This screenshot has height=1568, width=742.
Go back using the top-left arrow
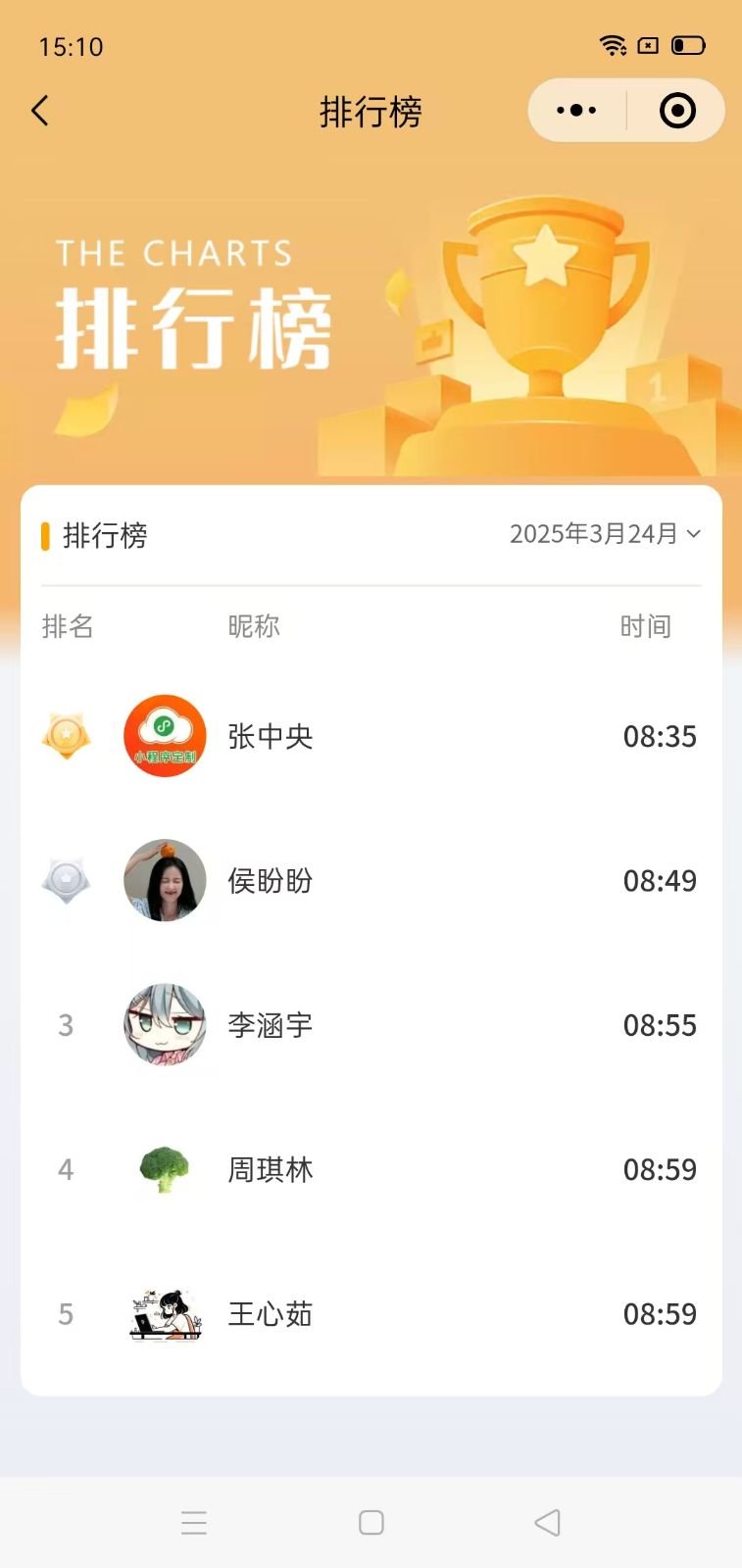point(40,111)
